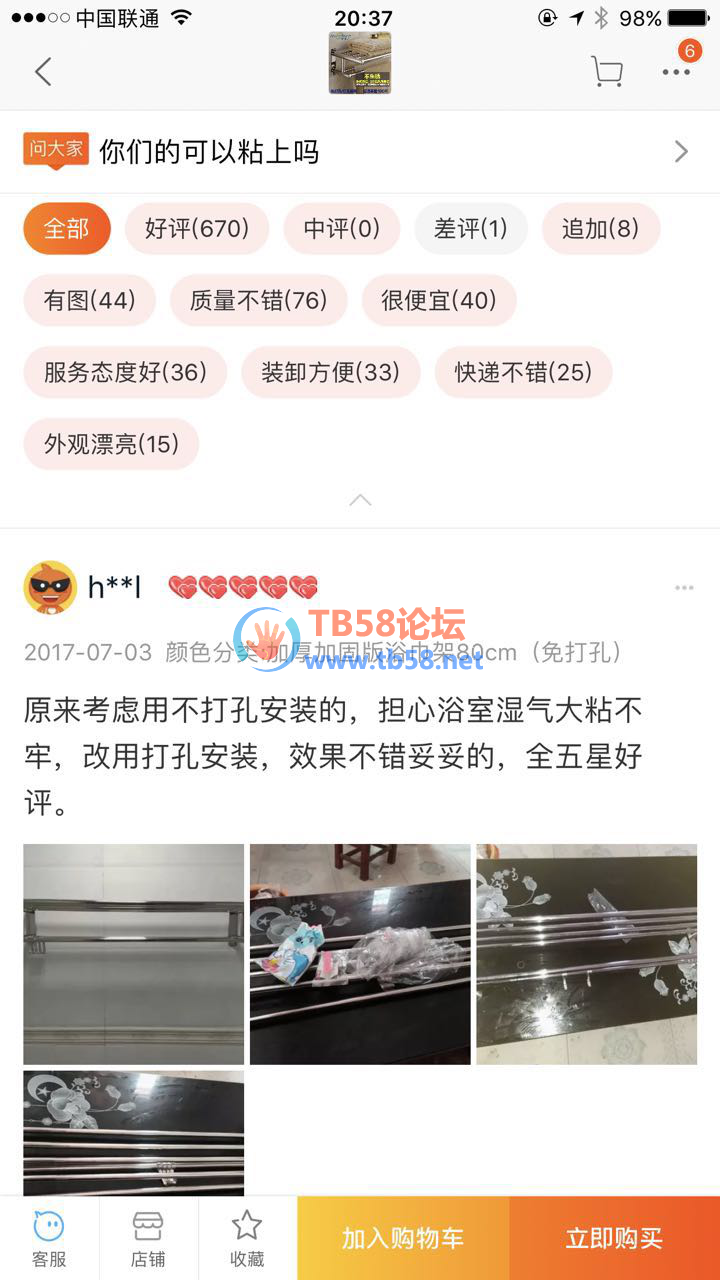Select the 快递不错(25) tag
The width and height of the screenshot is (720, 1280).
523,373
